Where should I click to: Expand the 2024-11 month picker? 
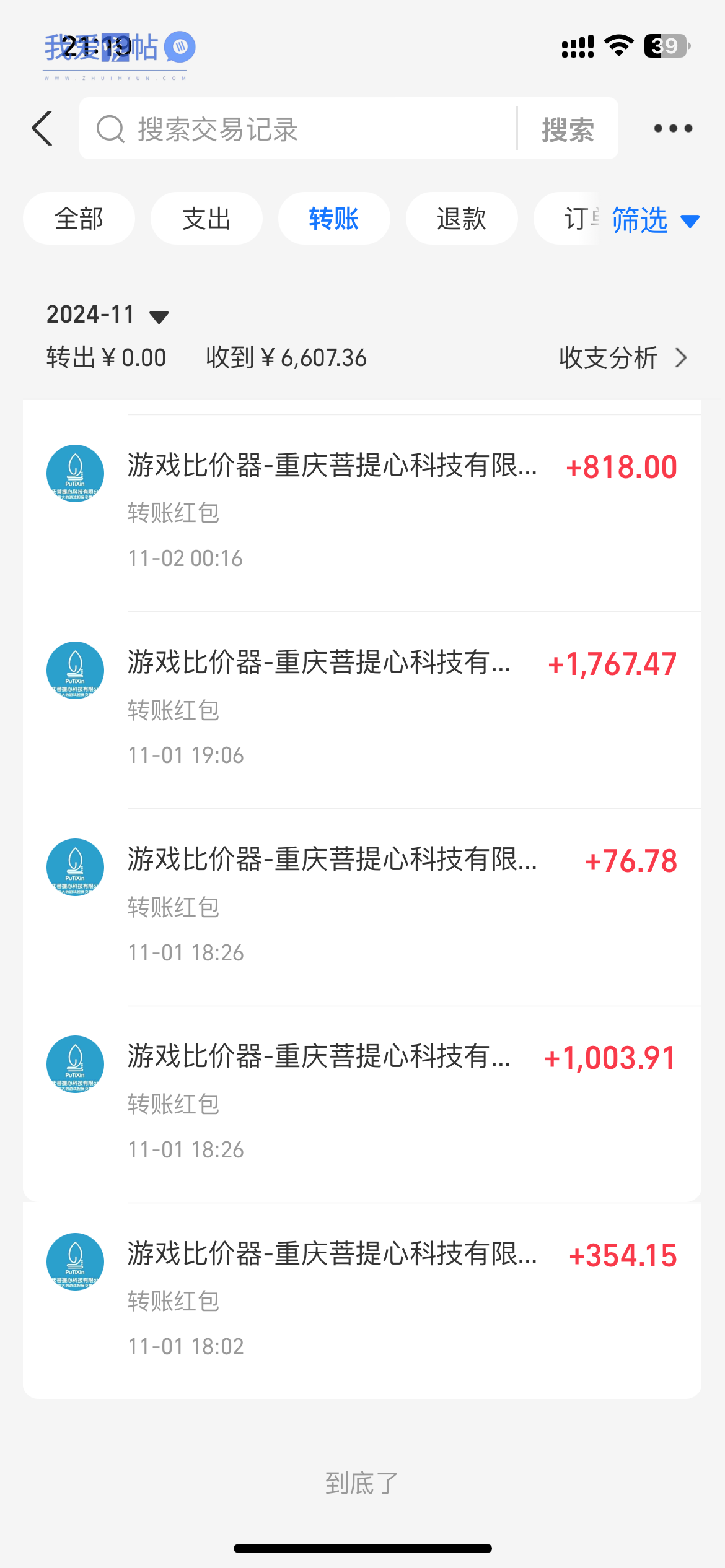pyautogui.click(x=108, y=315)
